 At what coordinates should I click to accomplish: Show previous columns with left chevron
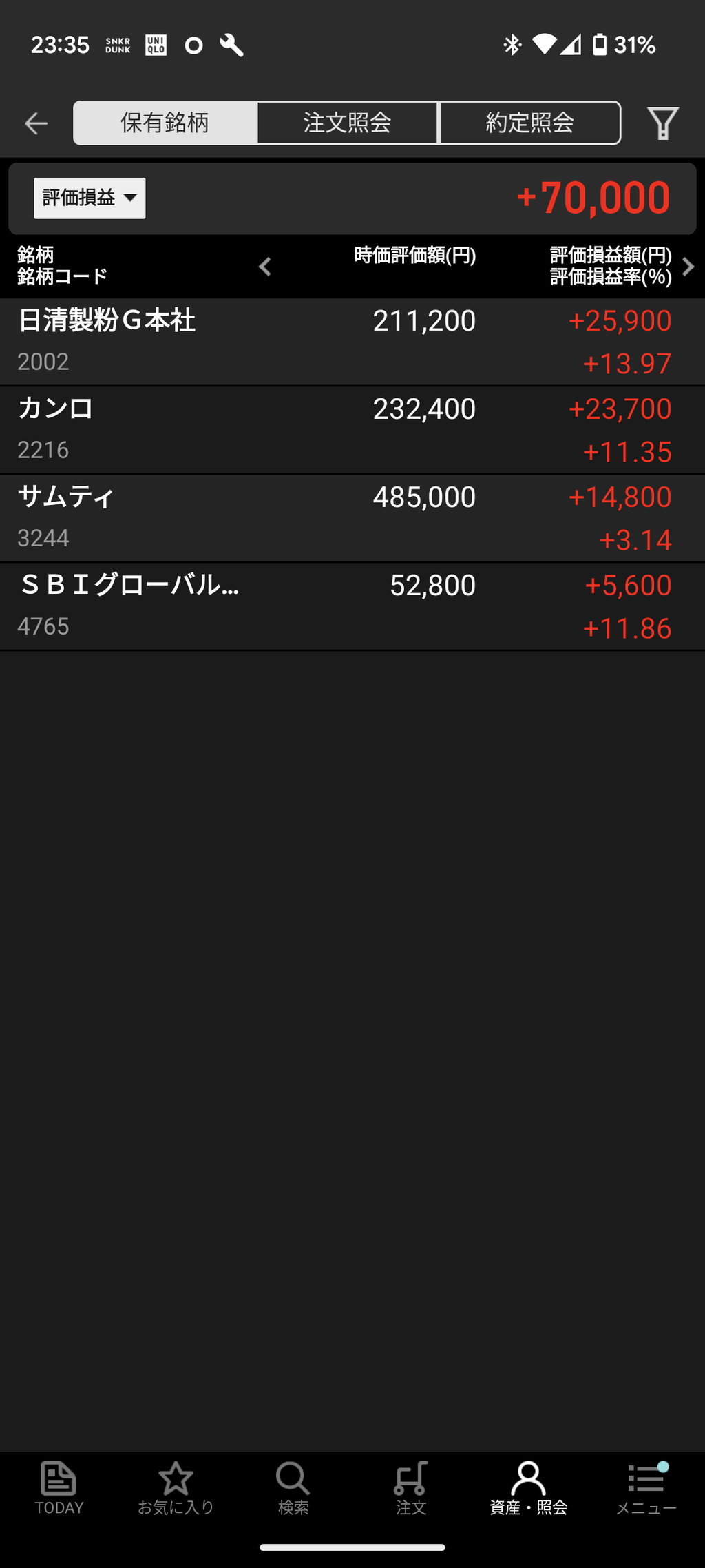tap(265, 267)
